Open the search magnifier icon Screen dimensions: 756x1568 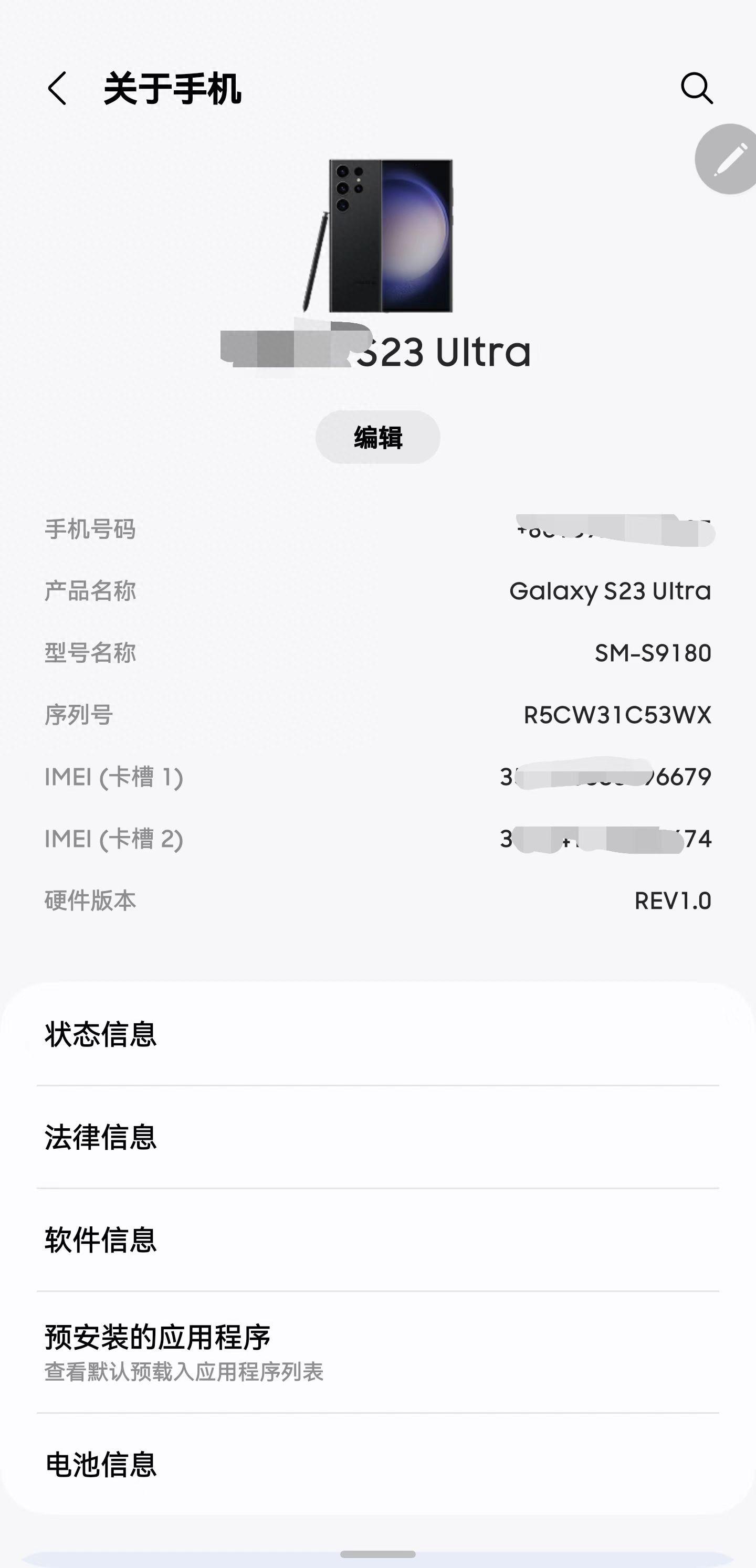pos(696,89)
